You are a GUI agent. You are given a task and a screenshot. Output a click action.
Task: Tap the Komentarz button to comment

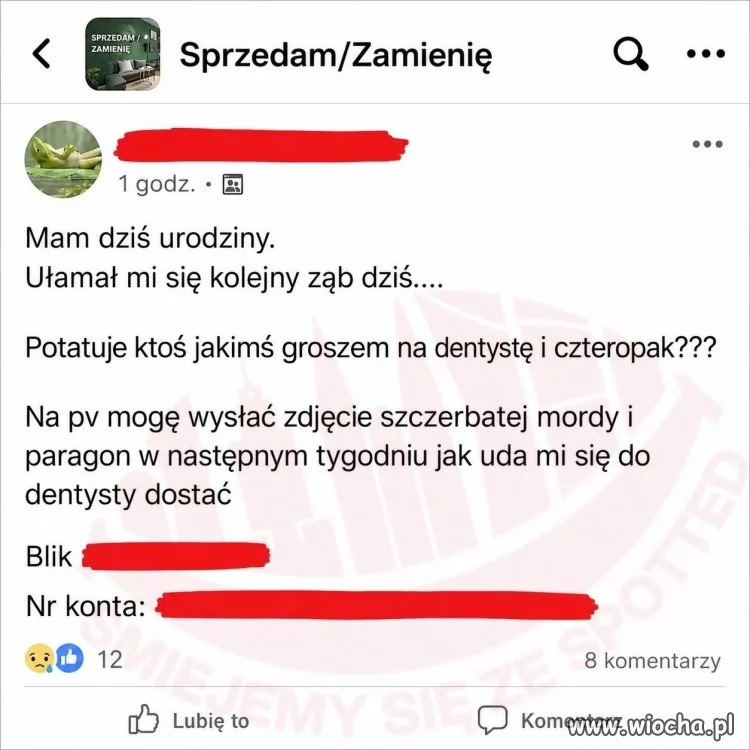[550, 719]
